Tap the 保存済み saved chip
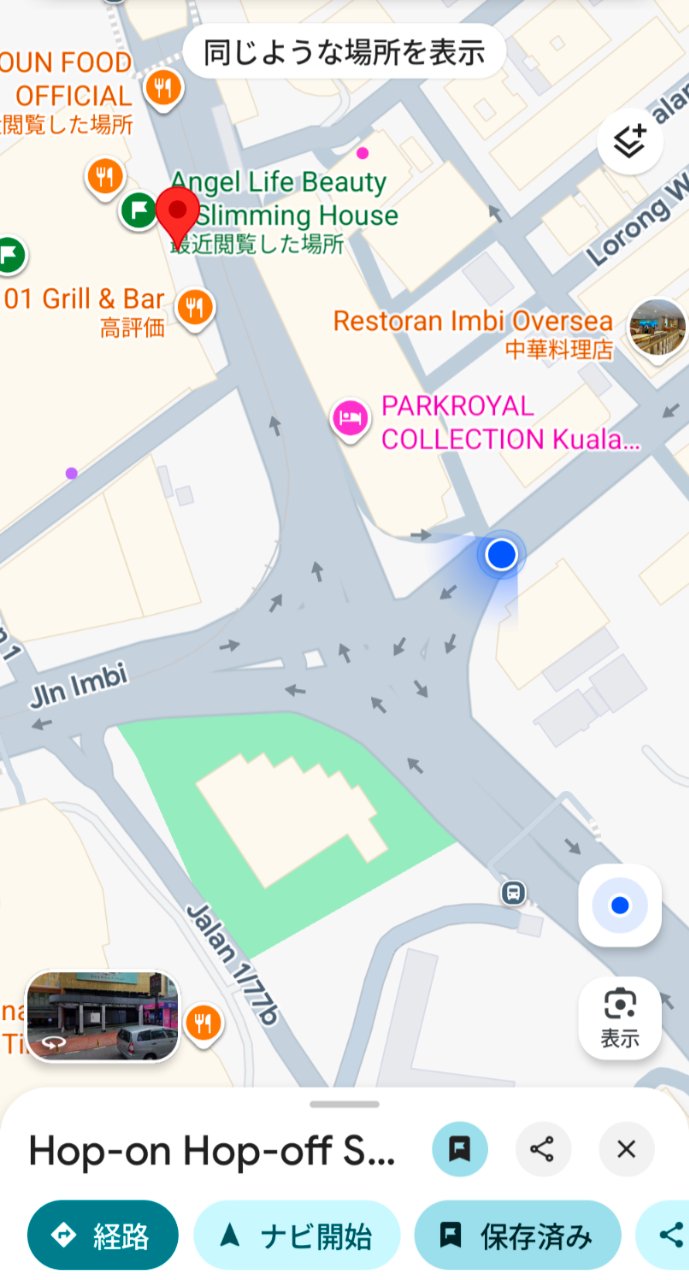This screenshot has height=1280, width=689. click(x=517, y=1236)
